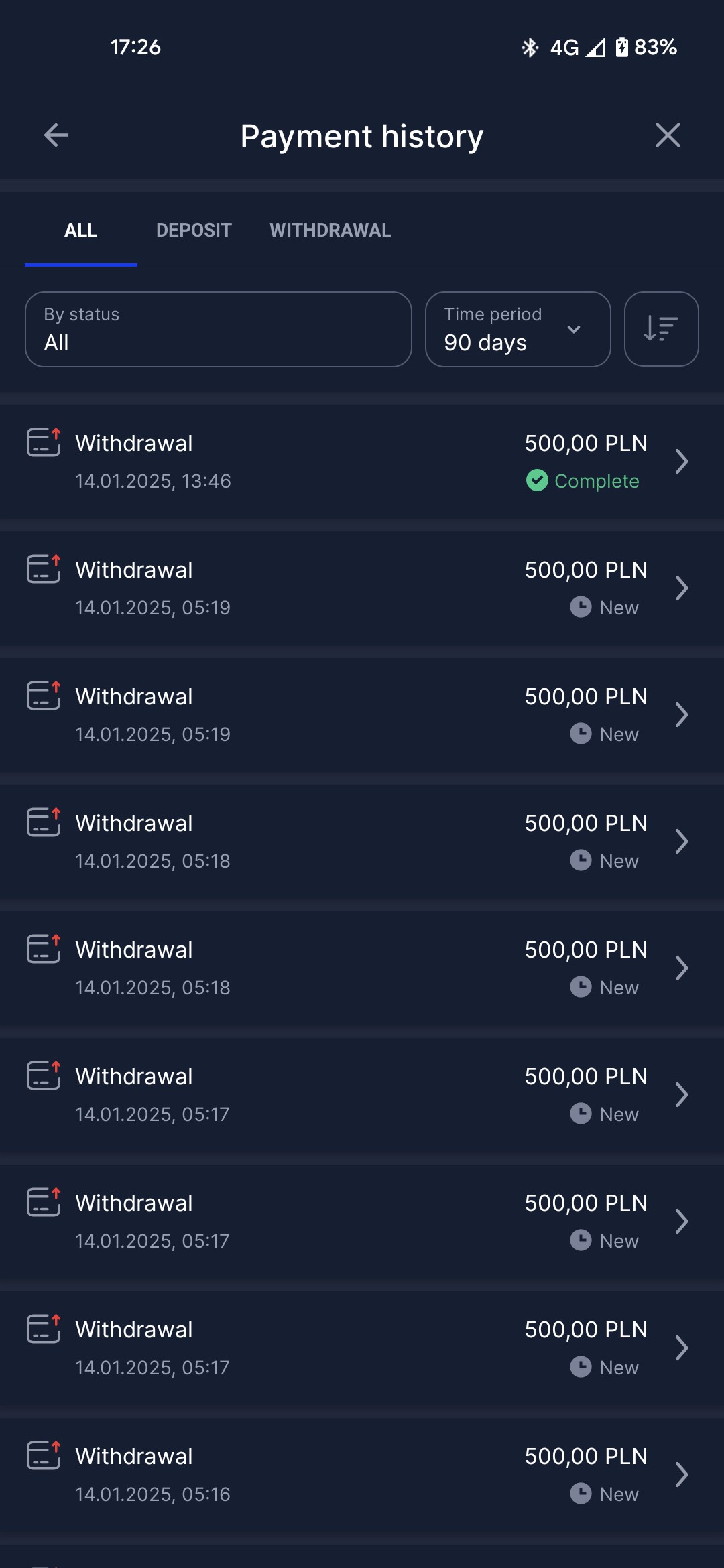The width and height of the screenshot is (724, 1568).
Task: Open the By status filter
Action: (218, 329)
